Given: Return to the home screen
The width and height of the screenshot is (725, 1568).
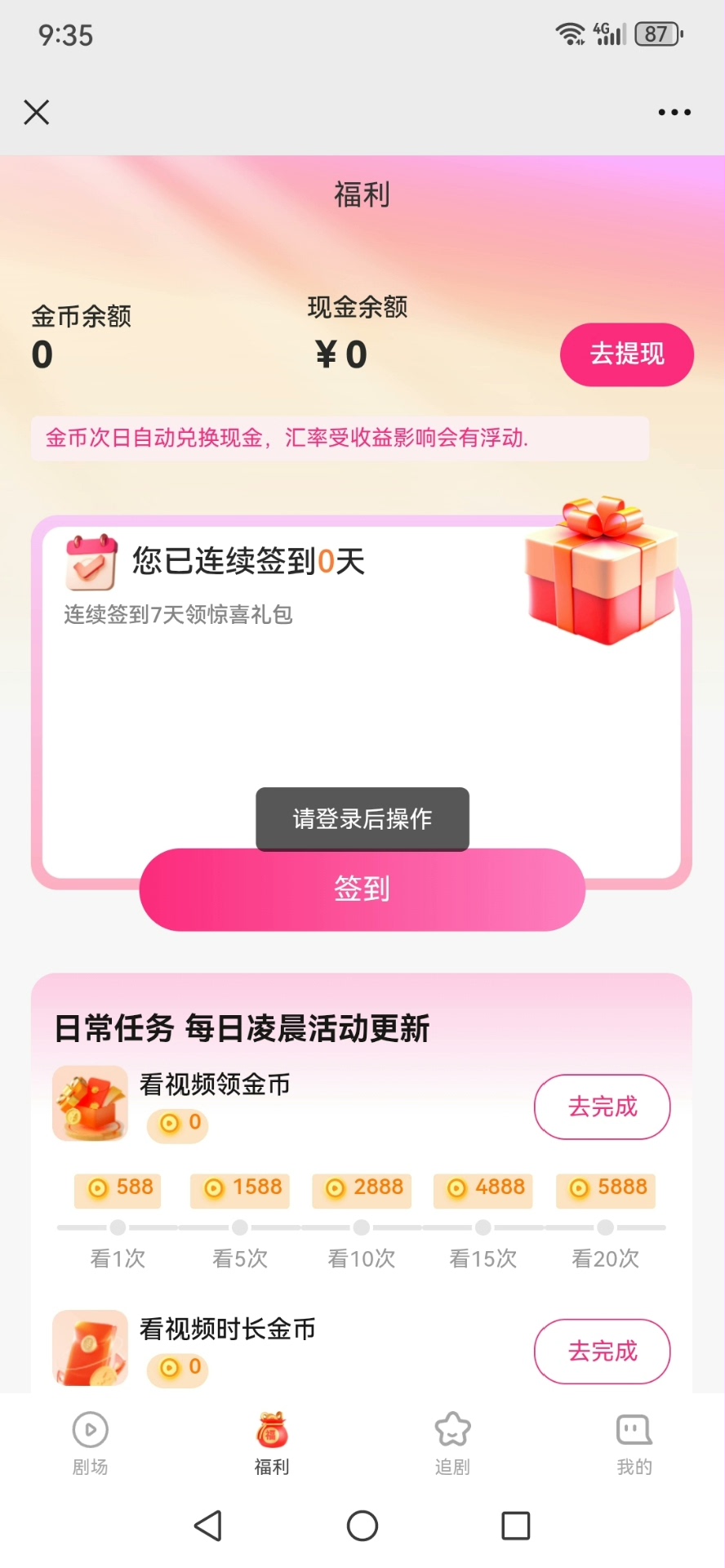Looking at the screenshot, I should click(x=362, y=1525).
